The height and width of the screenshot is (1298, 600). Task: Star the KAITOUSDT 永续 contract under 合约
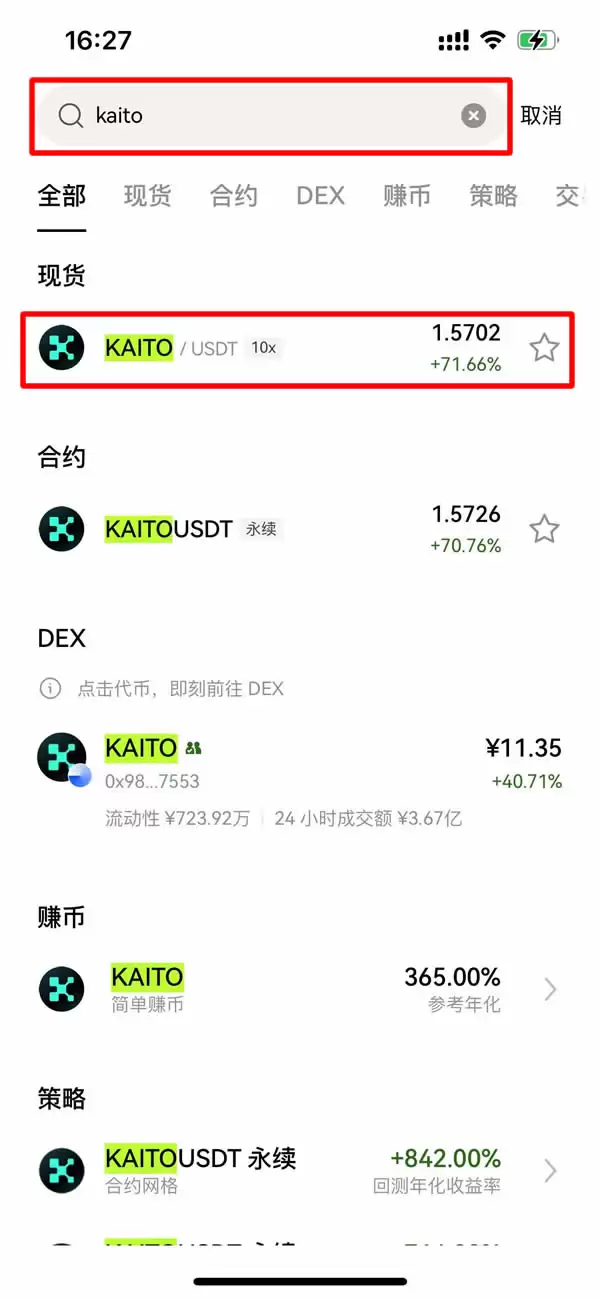[544, 529]
